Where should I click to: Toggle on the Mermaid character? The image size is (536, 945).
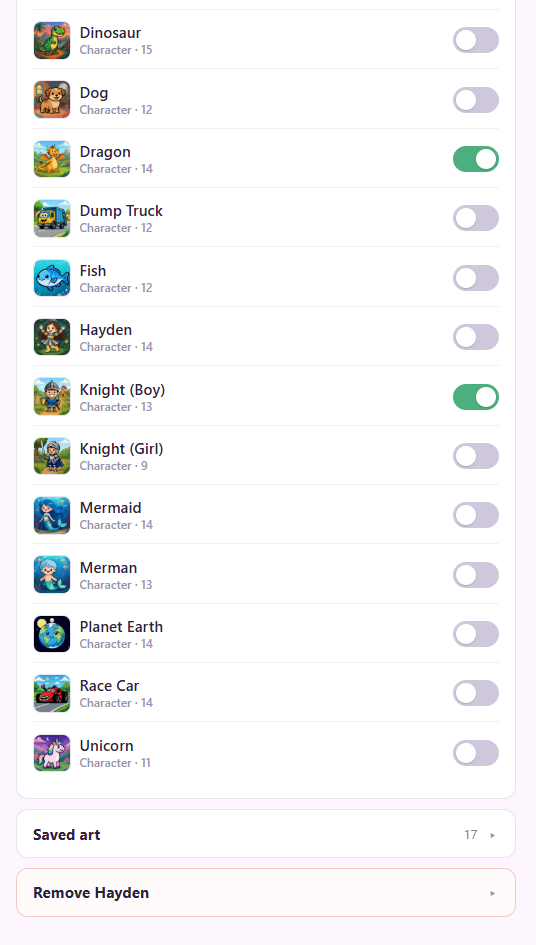[476, 515]
